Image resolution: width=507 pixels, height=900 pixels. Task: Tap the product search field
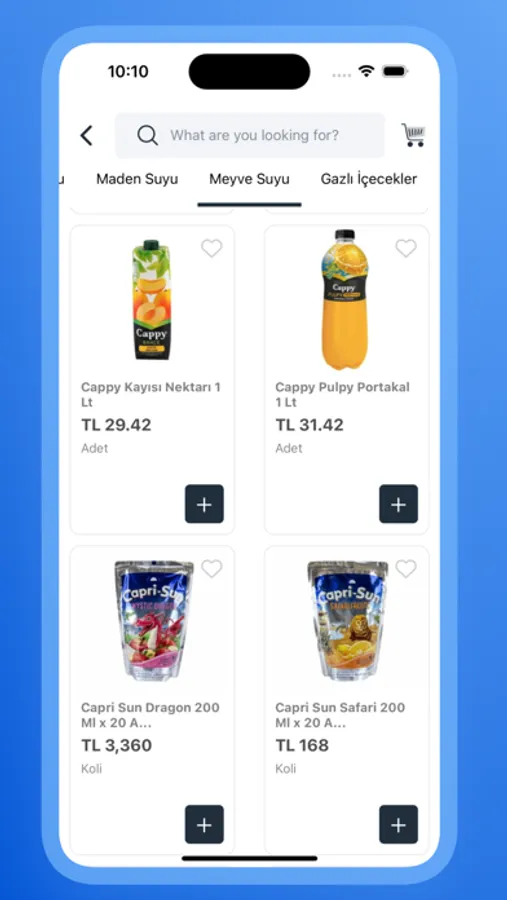point(250,135)
